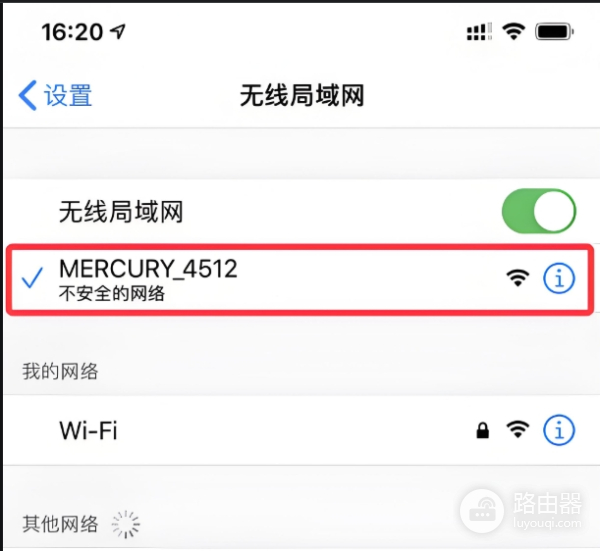This screenshot has width=600, height=551.
Task: Turn off the 无线局域网 switch
Action: click(x=538, y=212)
